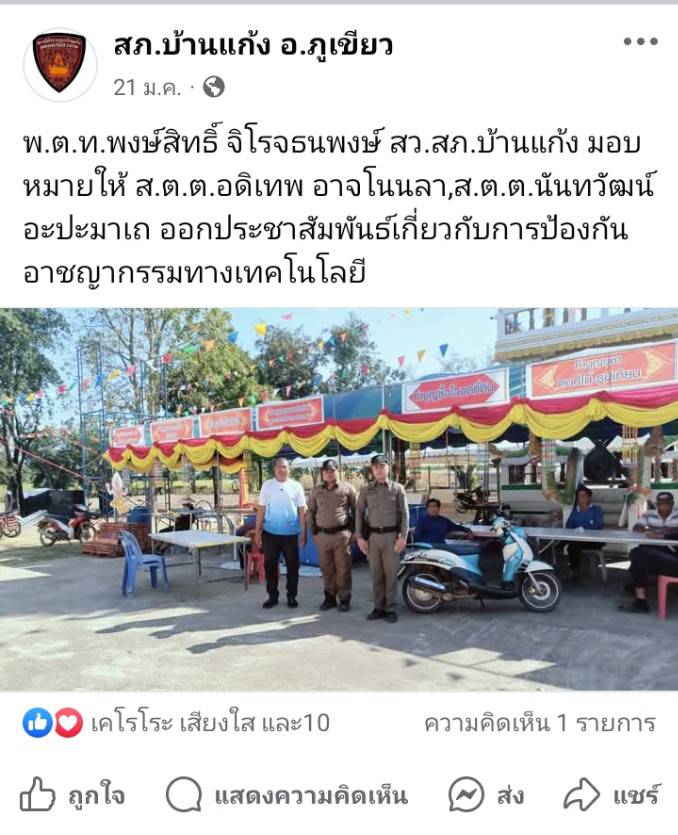View who reacted: เคโรโระ เสียงใส และ10

click(176, 722)
